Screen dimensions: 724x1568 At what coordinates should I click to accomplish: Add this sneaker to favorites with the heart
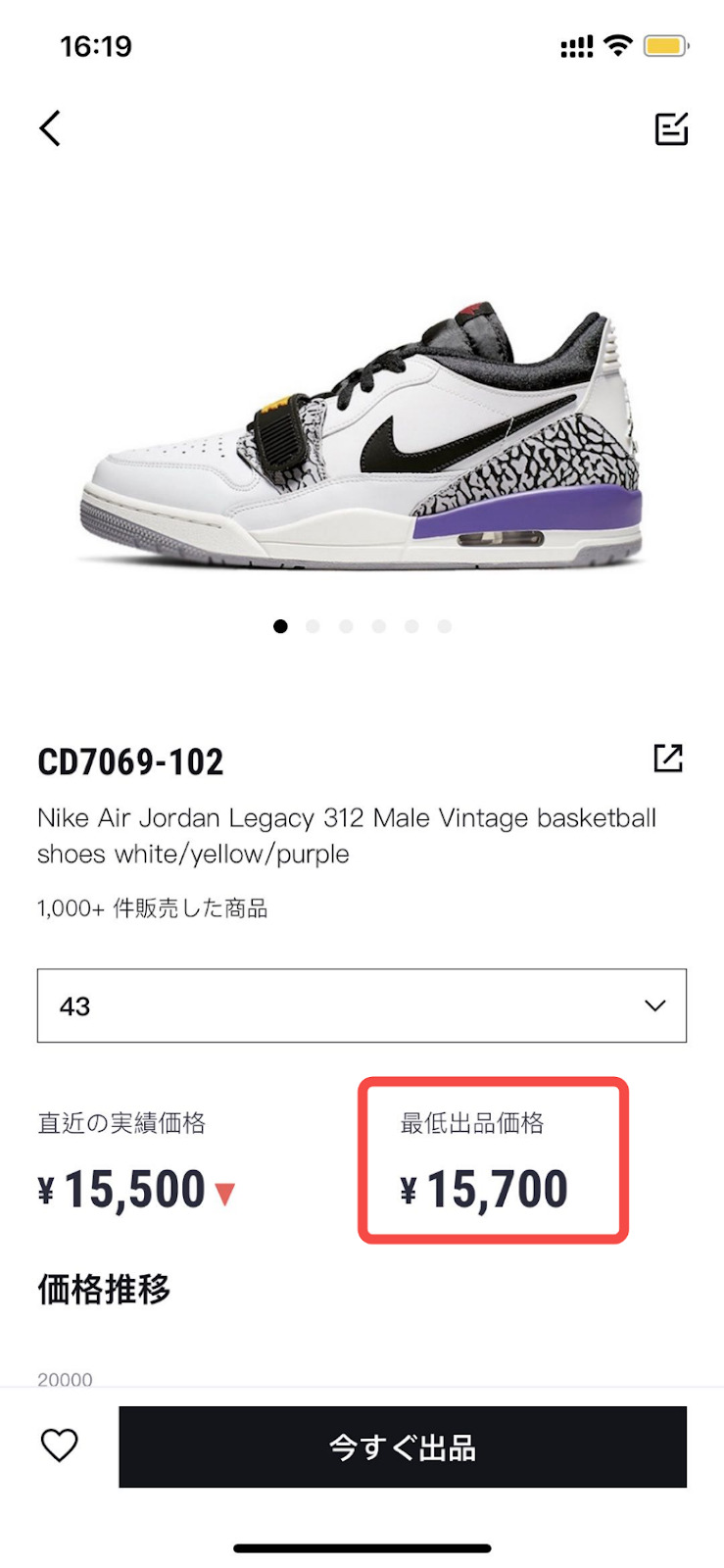pos(59,1445)
